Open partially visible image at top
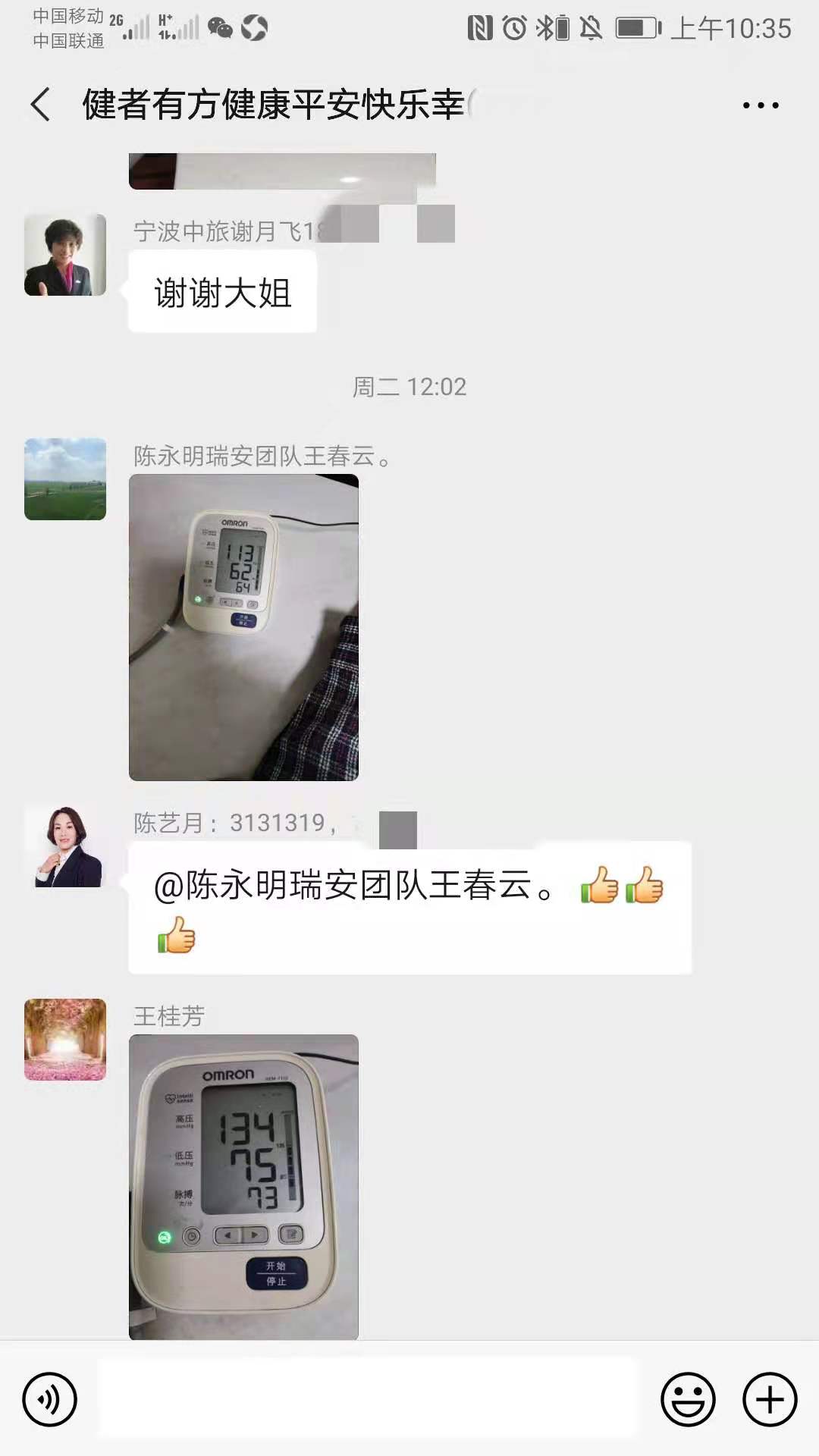The image size is (819, 1456). 282,171
